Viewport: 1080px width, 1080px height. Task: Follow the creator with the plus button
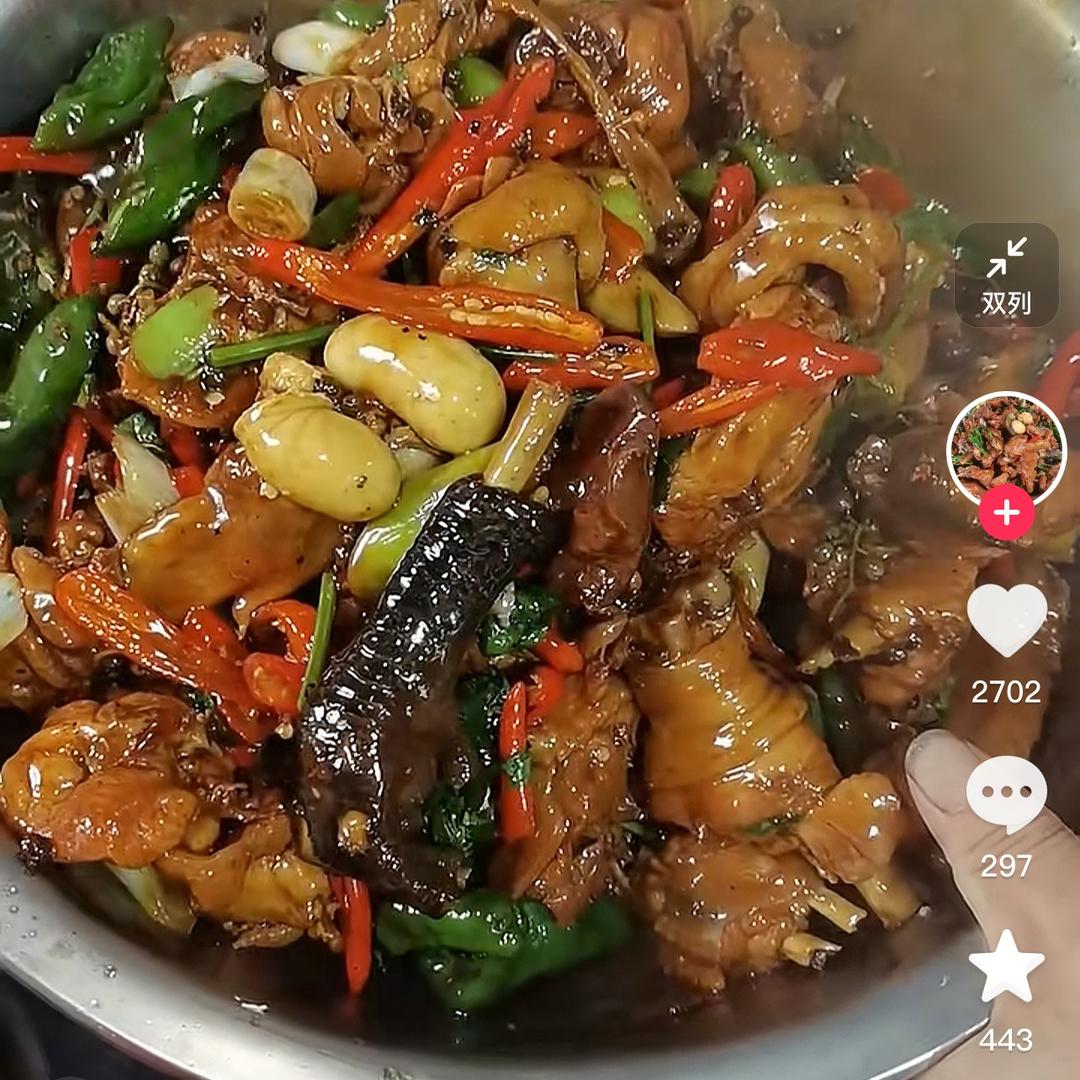[1006, 513]
